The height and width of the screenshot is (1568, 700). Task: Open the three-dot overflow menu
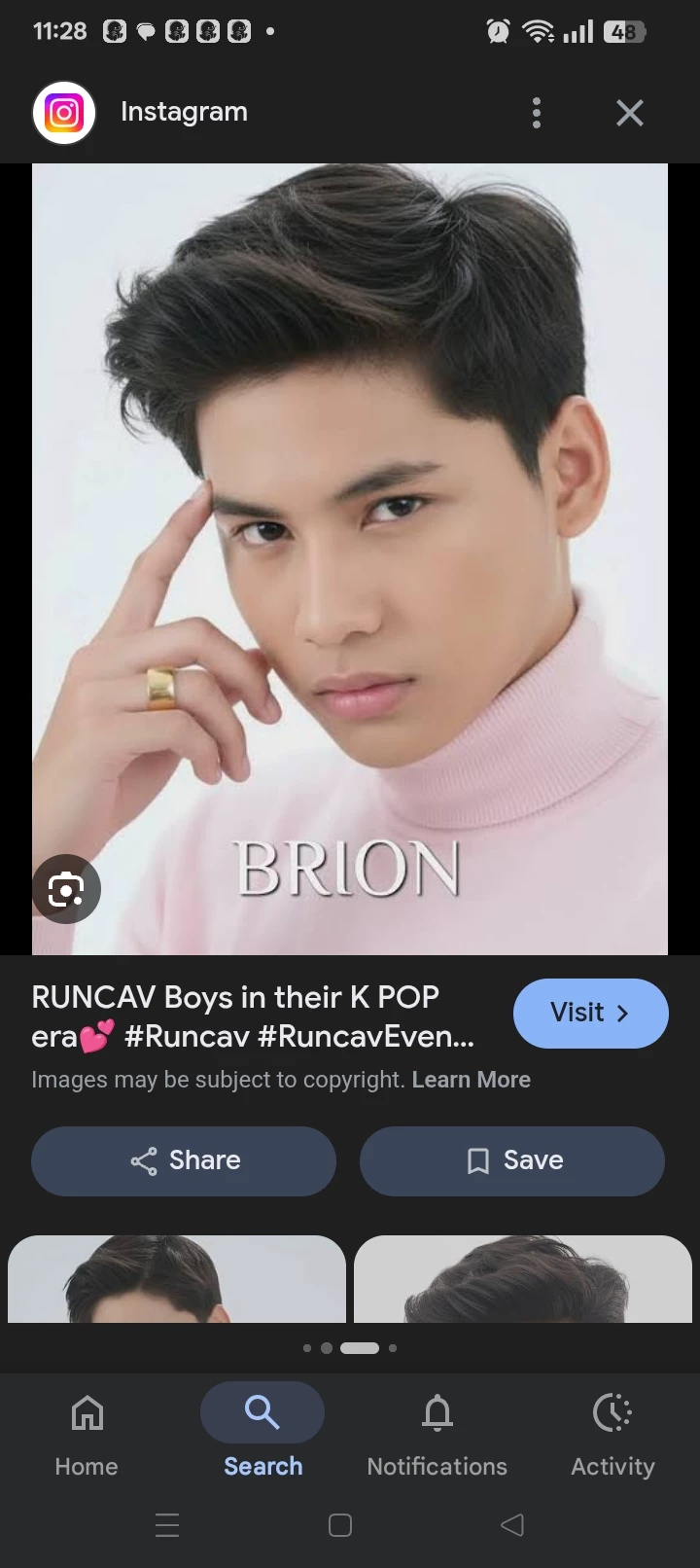pos(536,113)
